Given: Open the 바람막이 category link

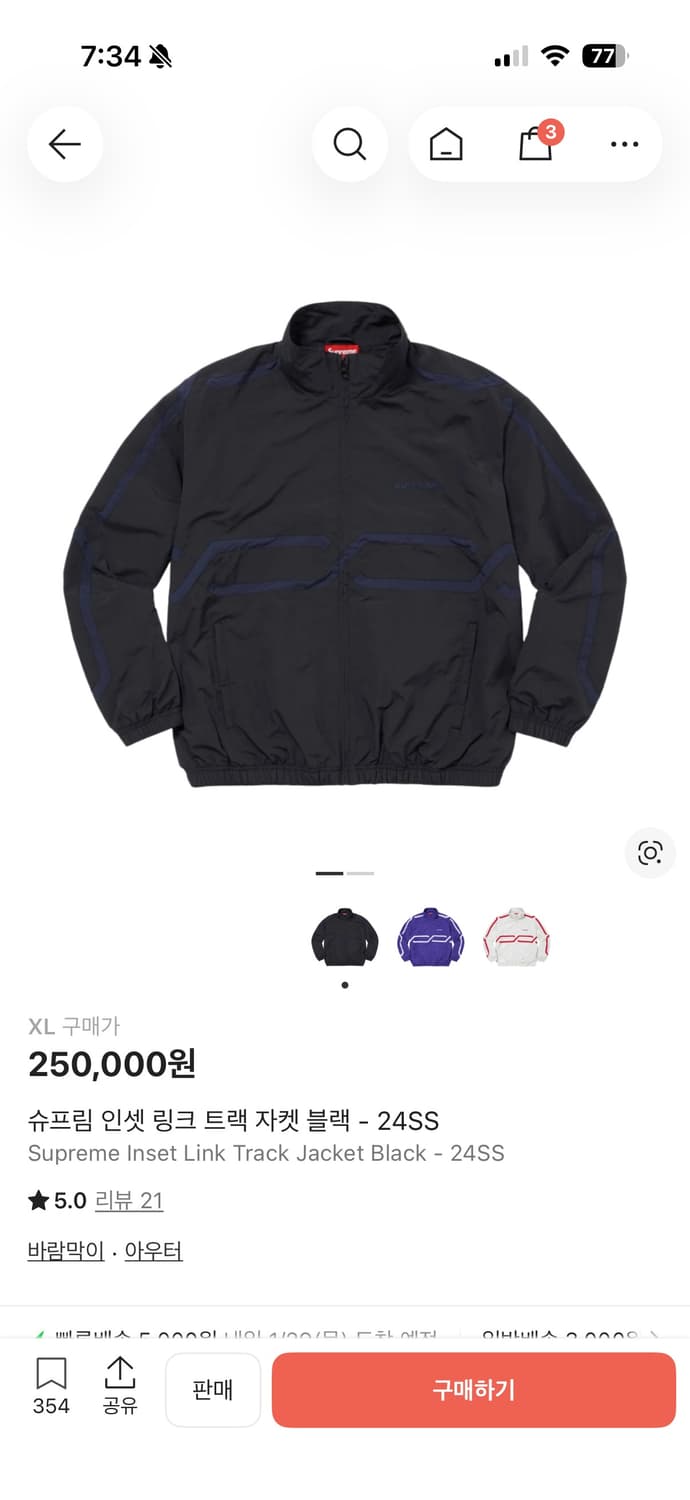Looking at the screenshot, I should tap(66, 1251).
